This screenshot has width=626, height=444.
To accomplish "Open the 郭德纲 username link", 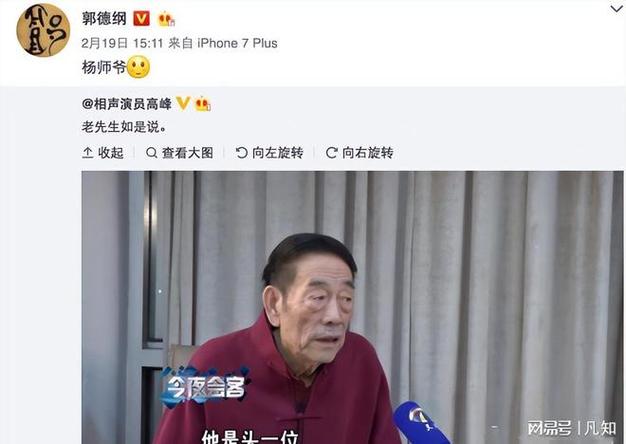I will (103, 18).
